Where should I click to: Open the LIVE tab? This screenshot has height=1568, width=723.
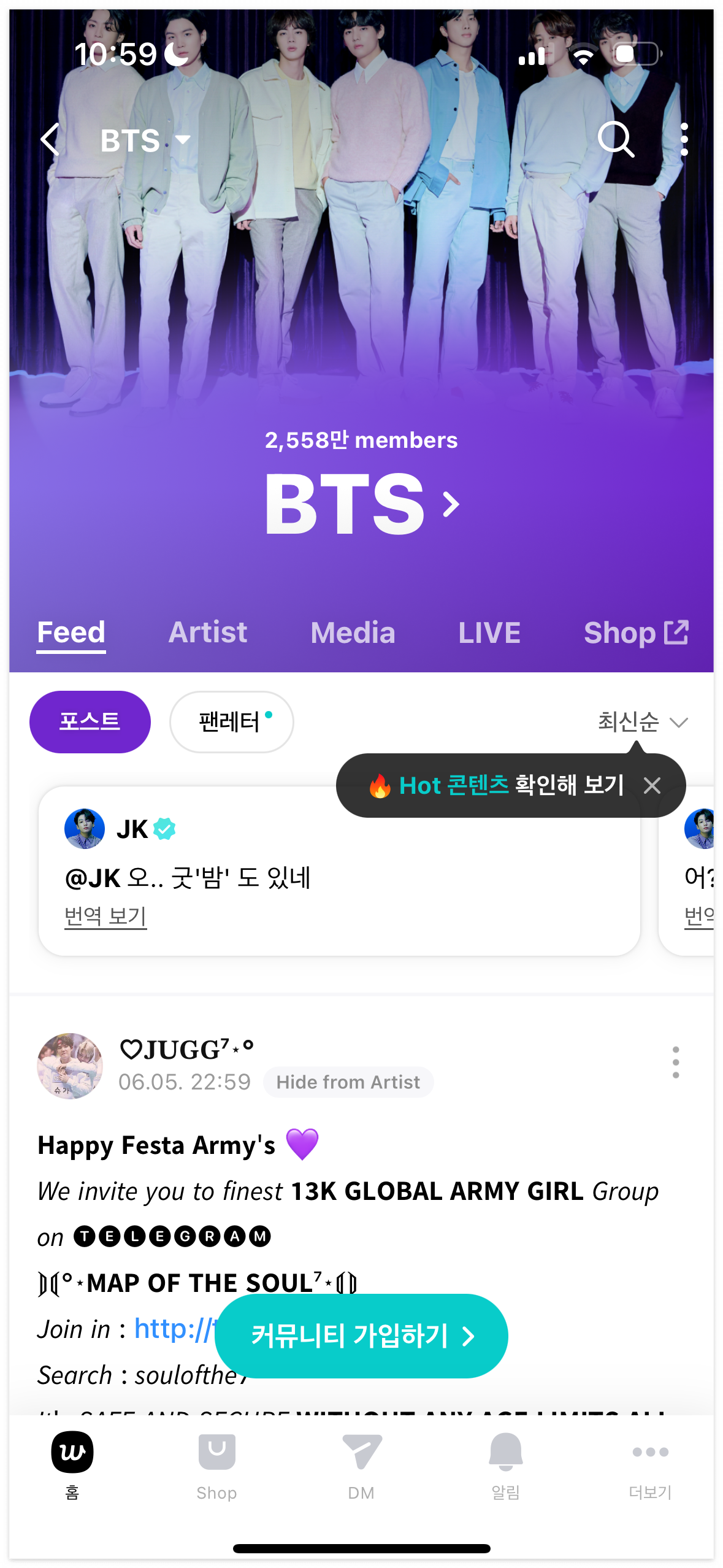click(x=489, y=632)
